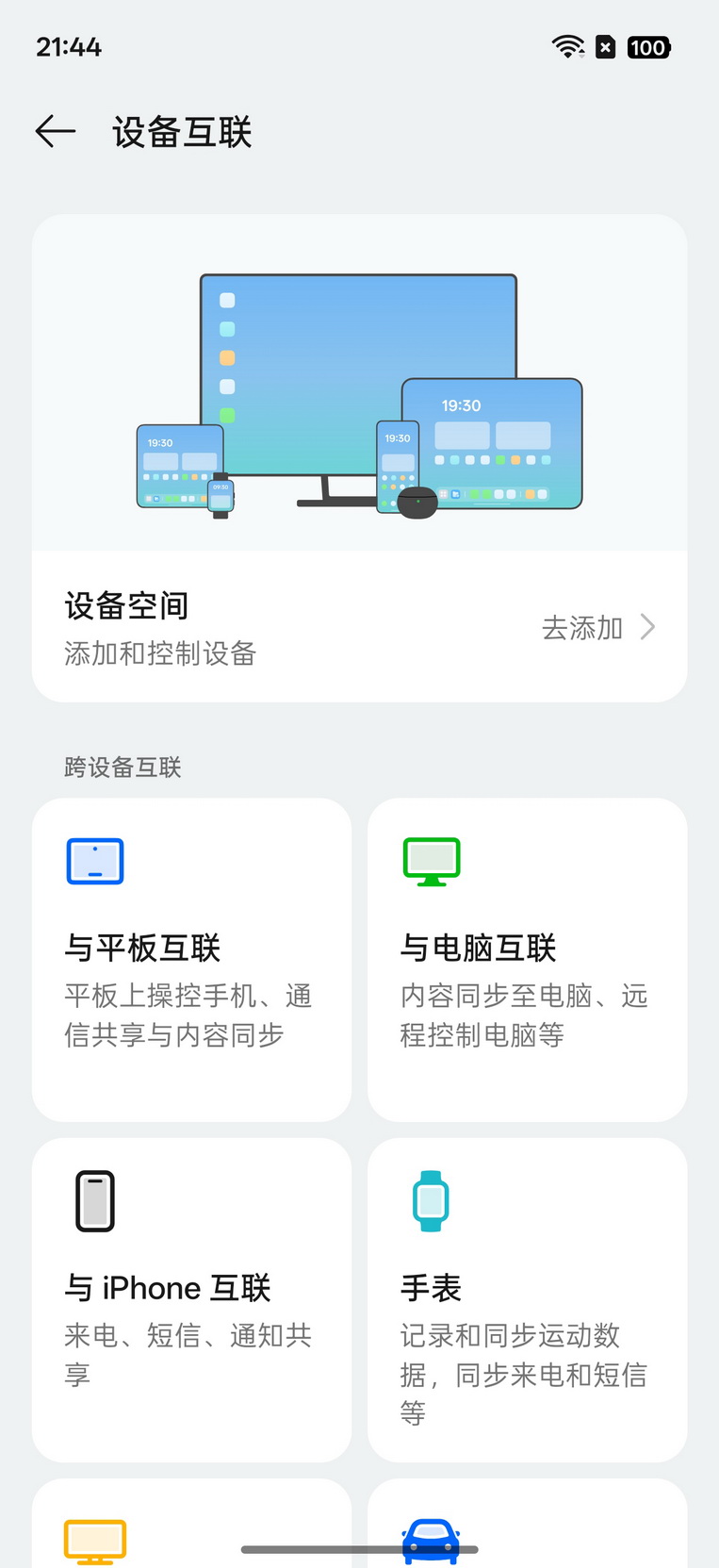
Task: Tap the no-SIM card status icon
Action: pos(604,47)
